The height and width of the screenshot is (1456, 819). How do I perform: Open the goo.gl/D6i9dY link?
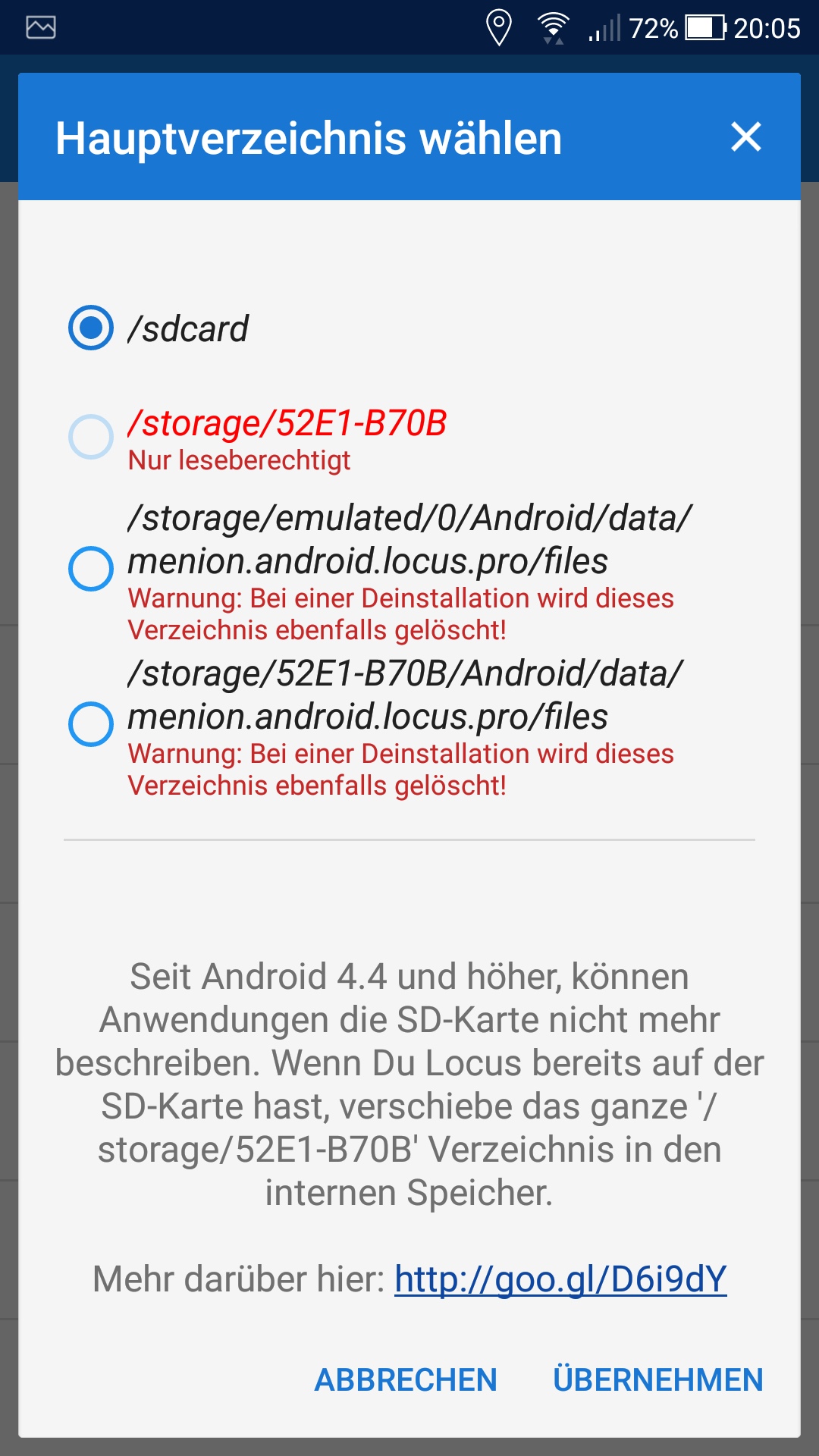click(x=560, y=1279)
